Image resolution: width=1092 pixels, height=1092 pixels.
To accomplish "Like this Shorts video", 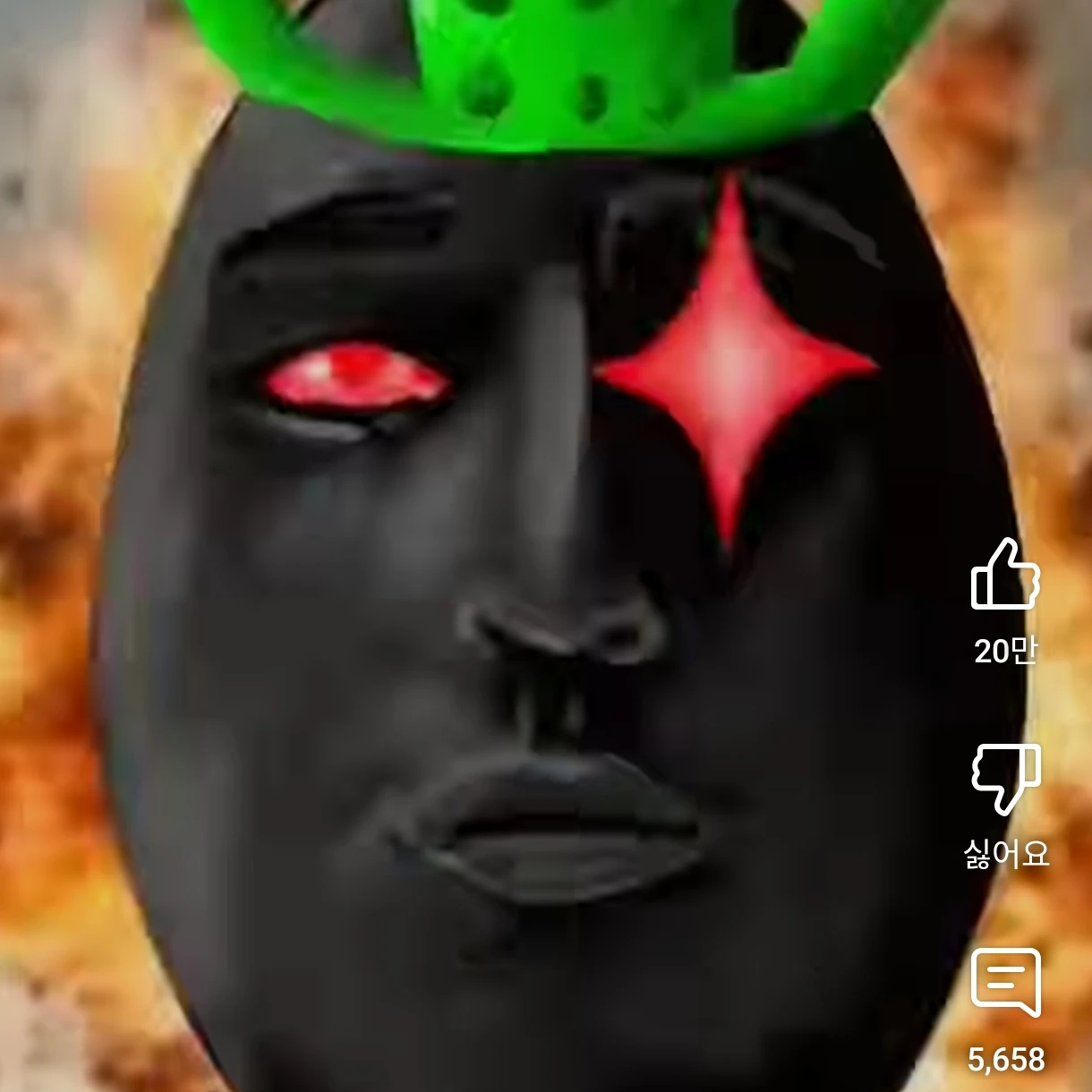I will click(x=1005, y=576).
